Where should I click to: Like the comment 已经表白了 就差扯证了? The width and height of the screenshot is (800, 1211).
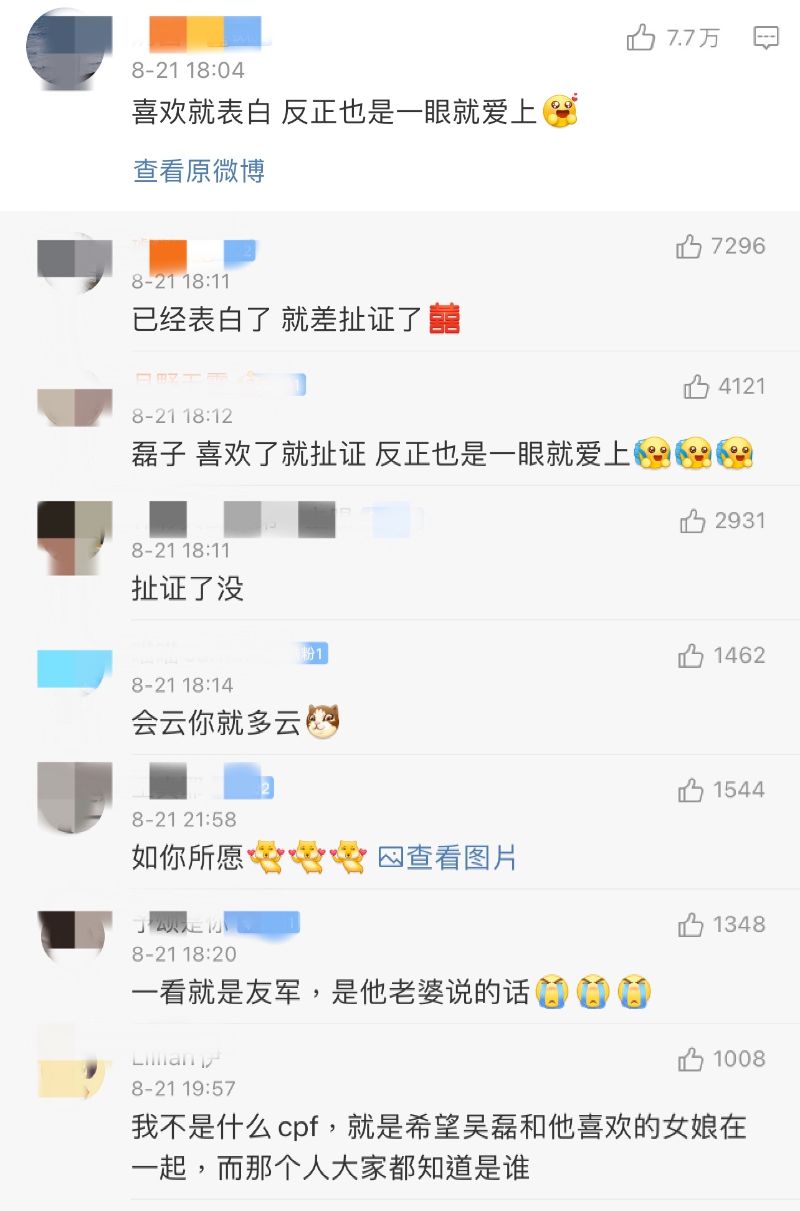coord(690,247)
